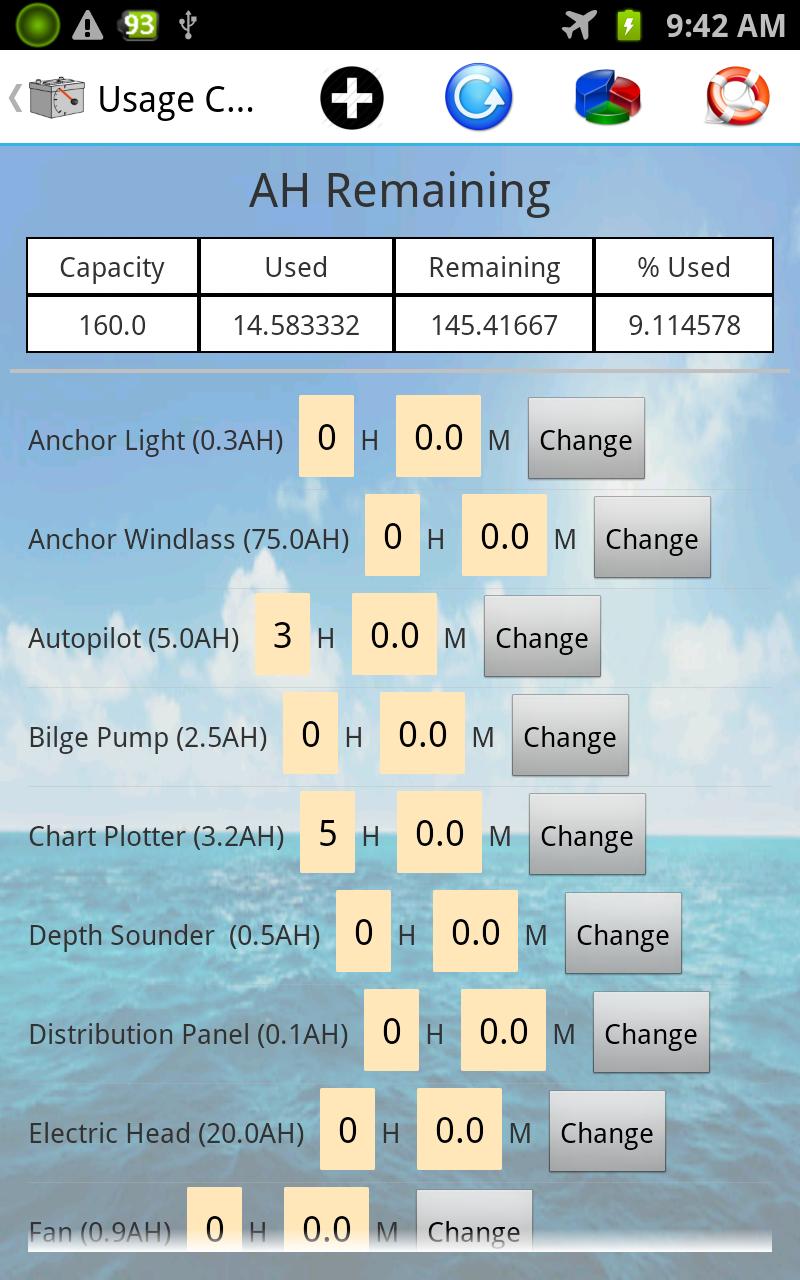Go back using the left-pointing chevron

12,97
